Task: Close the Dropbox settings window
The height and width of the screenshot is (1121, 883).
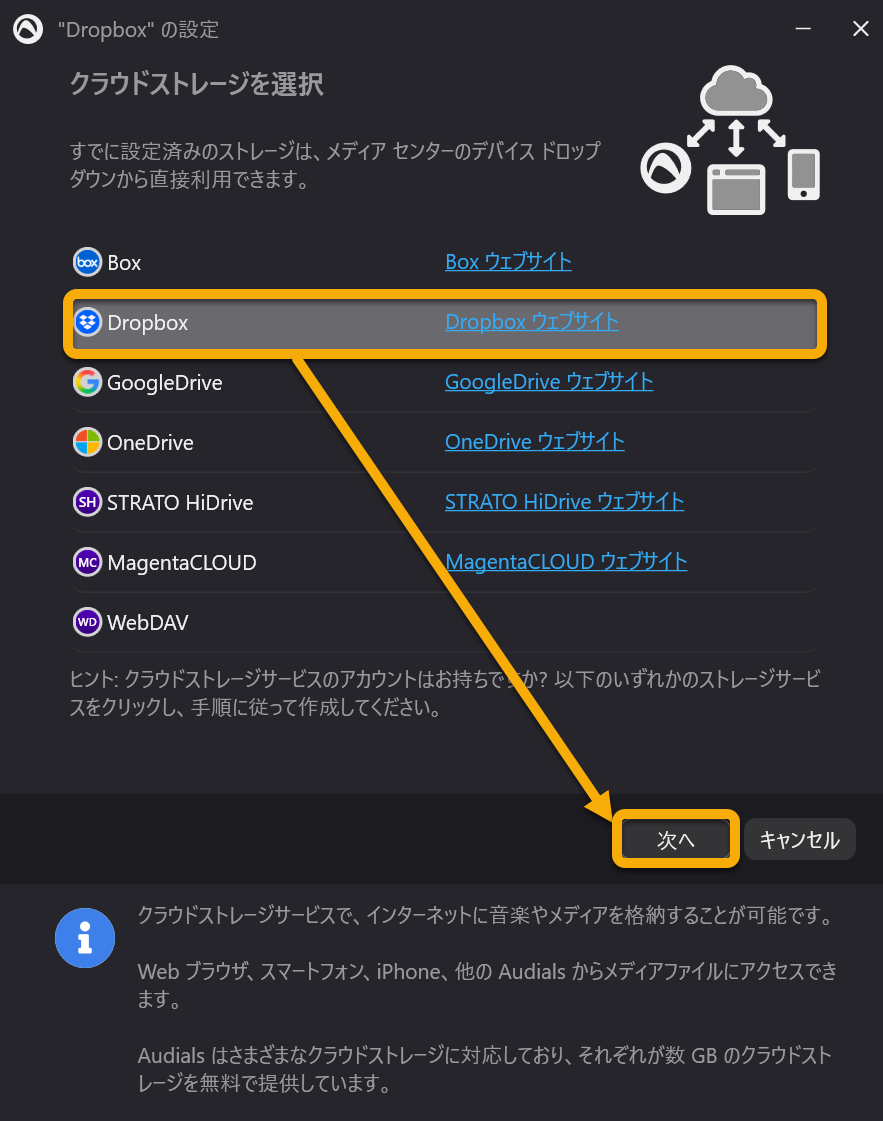Action: (860, 29)
